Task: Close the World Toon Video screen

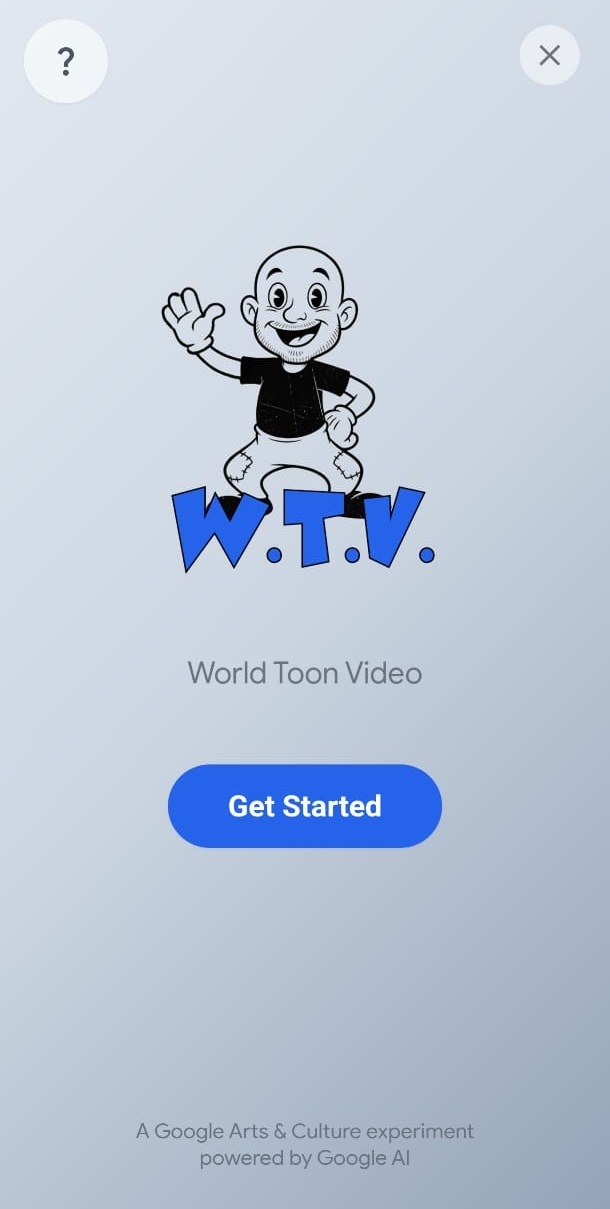Action: [x=549, y=55]
